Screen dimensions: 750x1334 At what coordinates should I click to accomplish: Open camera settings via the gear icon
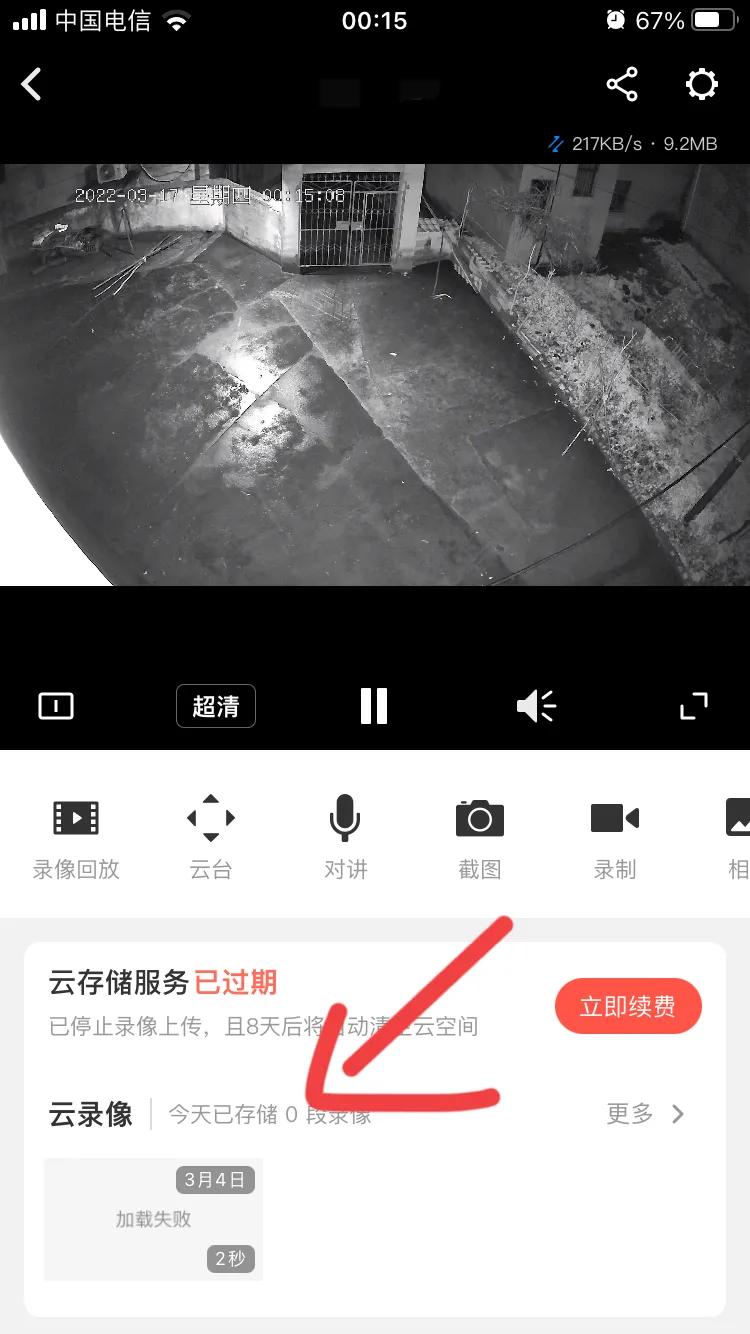tap(702, 84)
